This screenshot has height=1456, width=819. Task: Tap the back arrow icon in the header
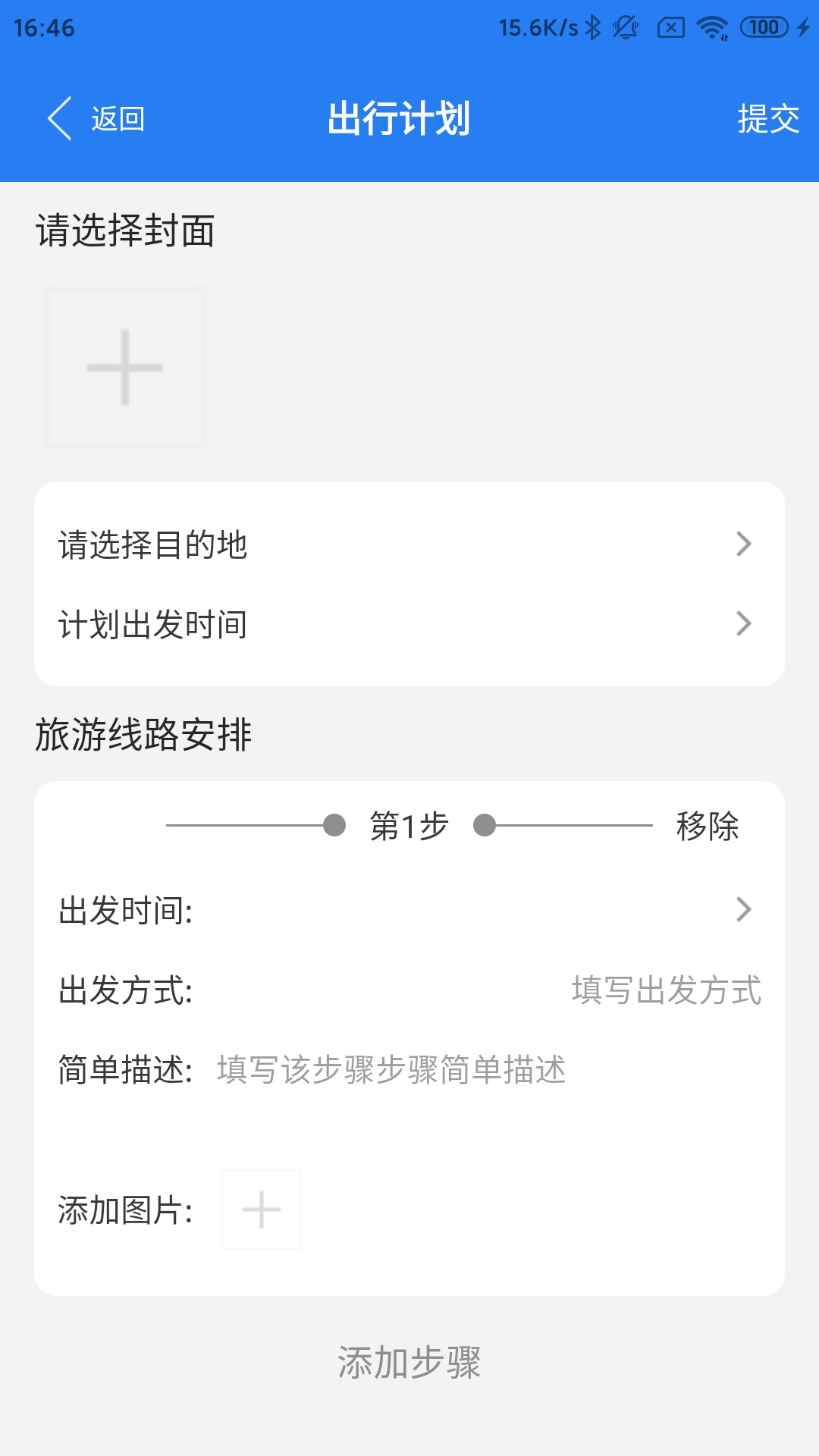pyautogui.click(x=59, y=119)
